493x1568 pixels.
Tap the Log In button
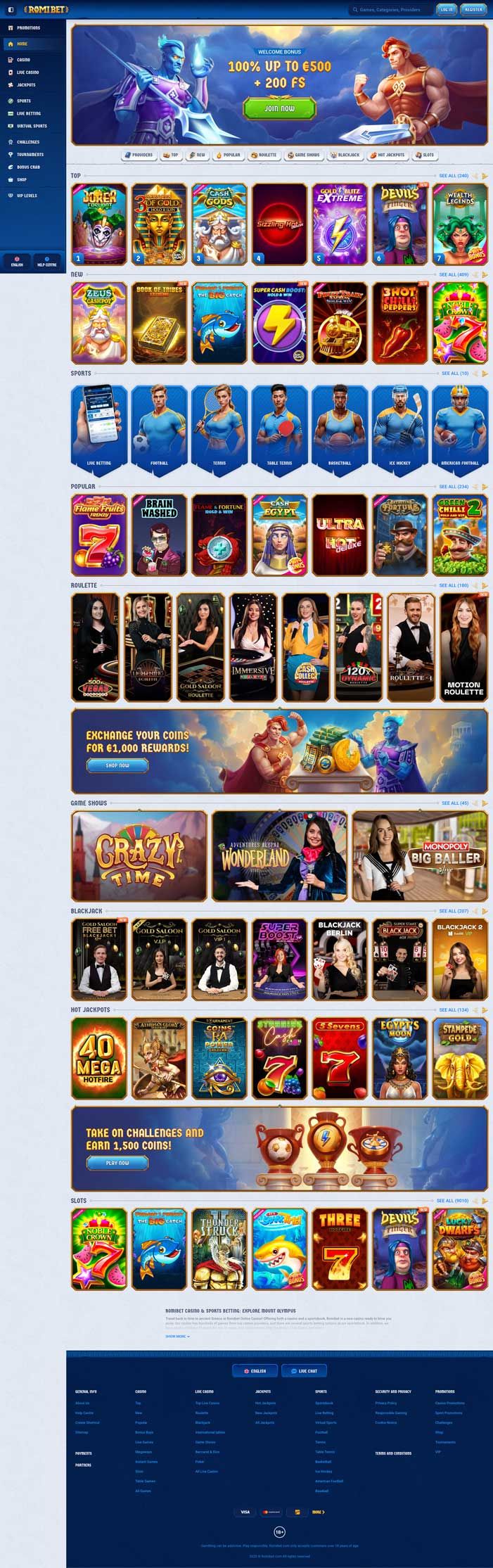(x=446, y=10)
